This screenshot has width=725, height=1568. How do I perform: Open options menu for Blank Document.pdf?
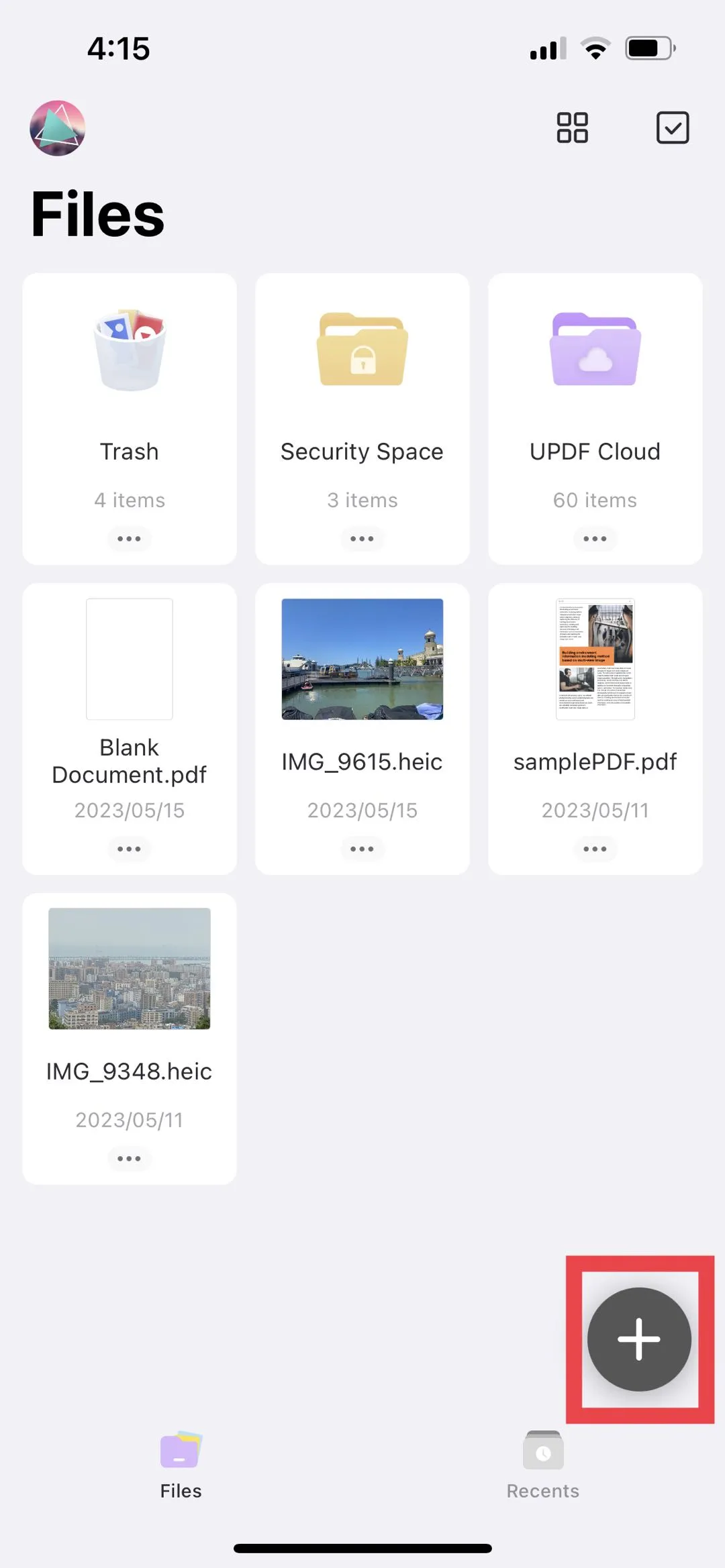(129, 849)
